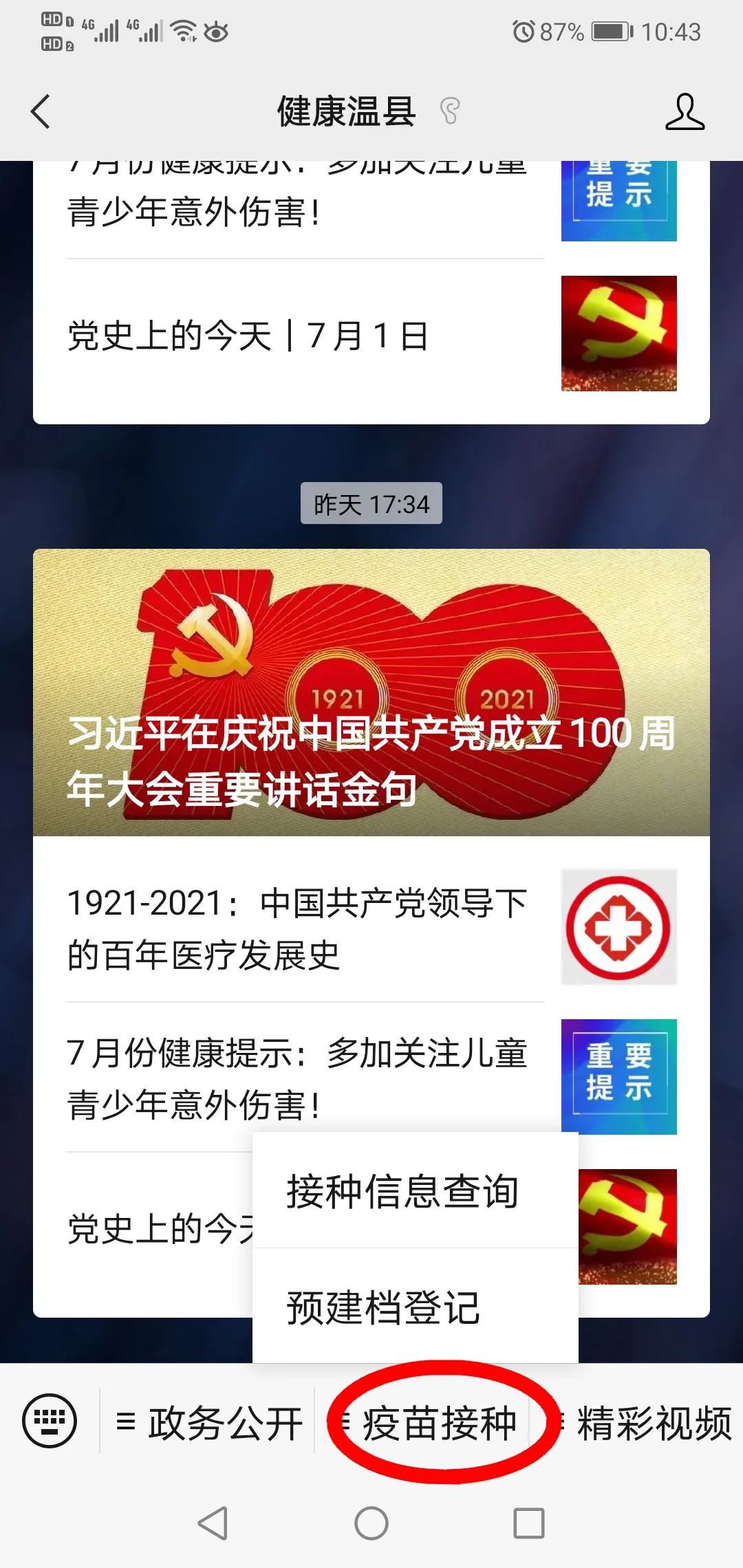Viewport: 743px width, 1568px height.
Task: Switch to the keyboard input mode
Action: [x=50, y=1421]
